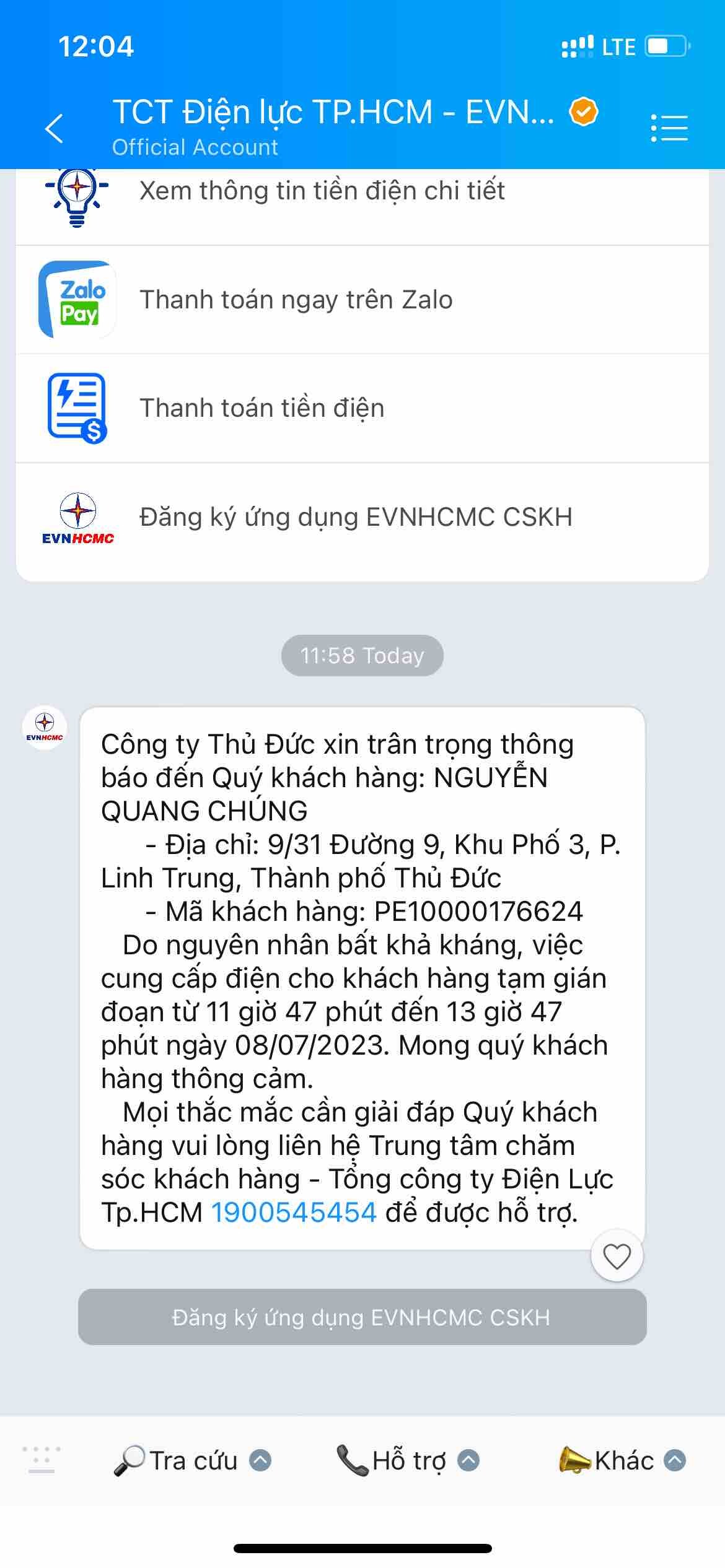The image size is (725, 1568).
Task: Go back from the EVN chat
Action: (x=55, y=129)
